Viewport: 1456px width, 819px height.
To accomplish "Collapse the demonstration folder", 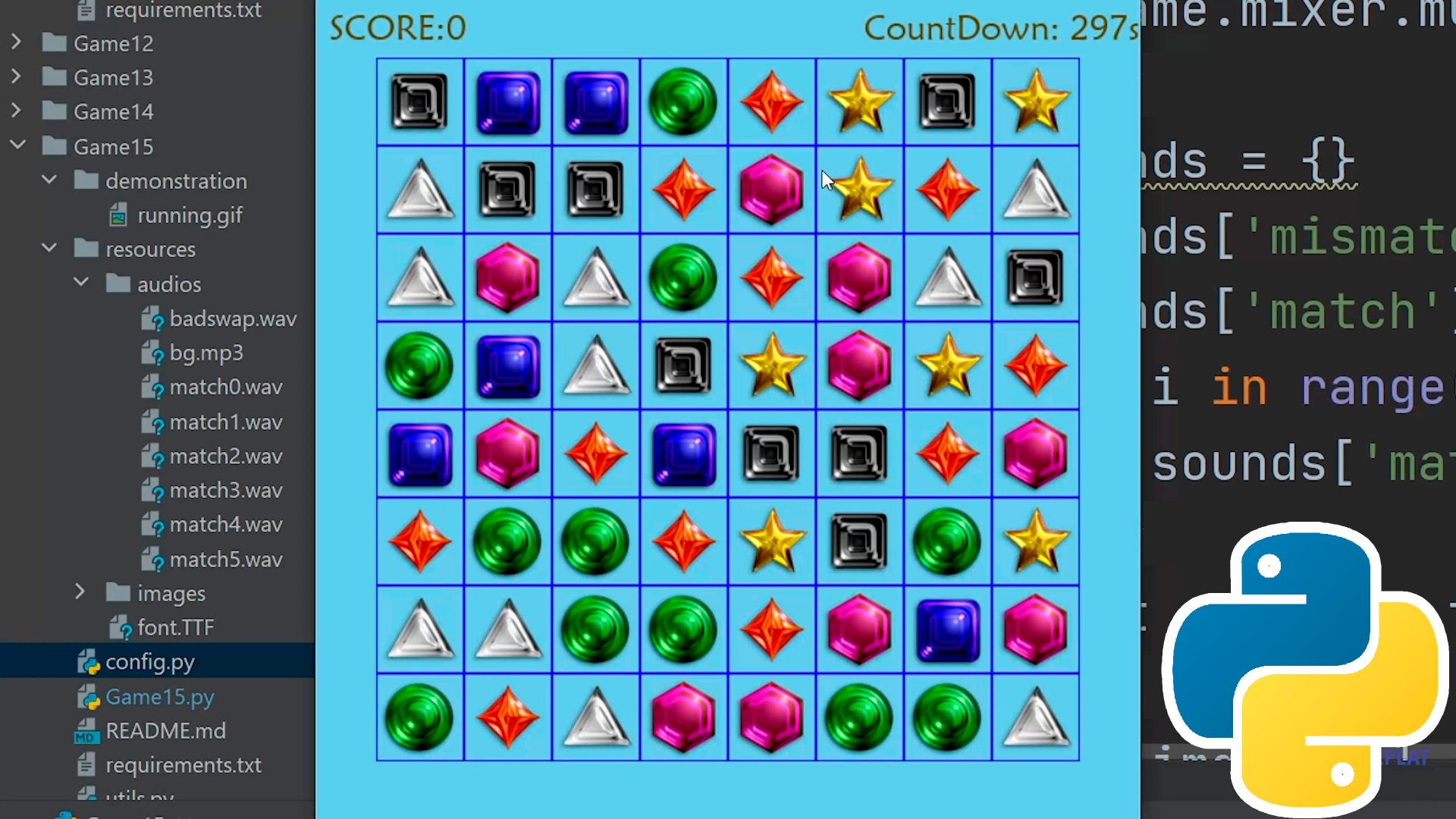I will (x=49, y=180).
